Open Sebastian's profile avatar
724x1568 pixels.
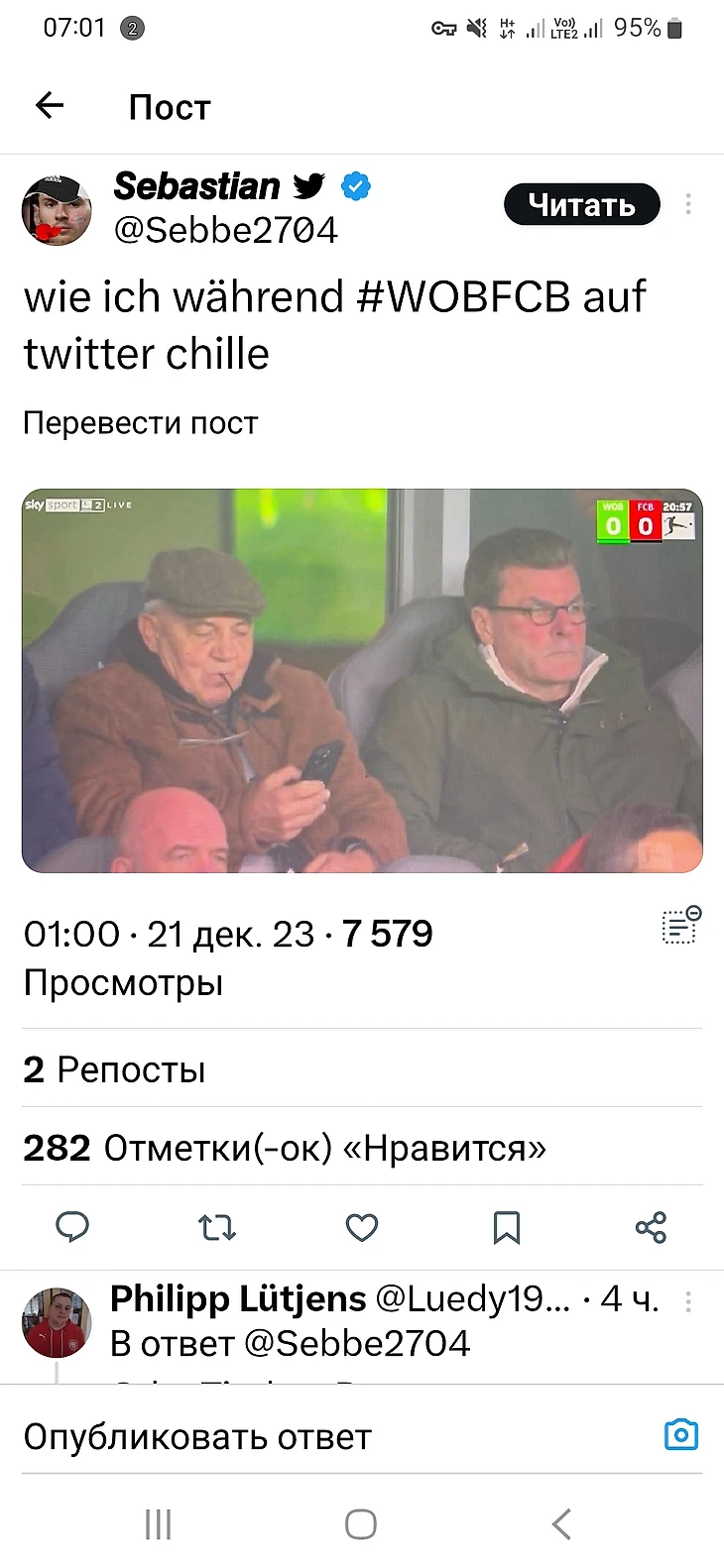coord(57,210)
